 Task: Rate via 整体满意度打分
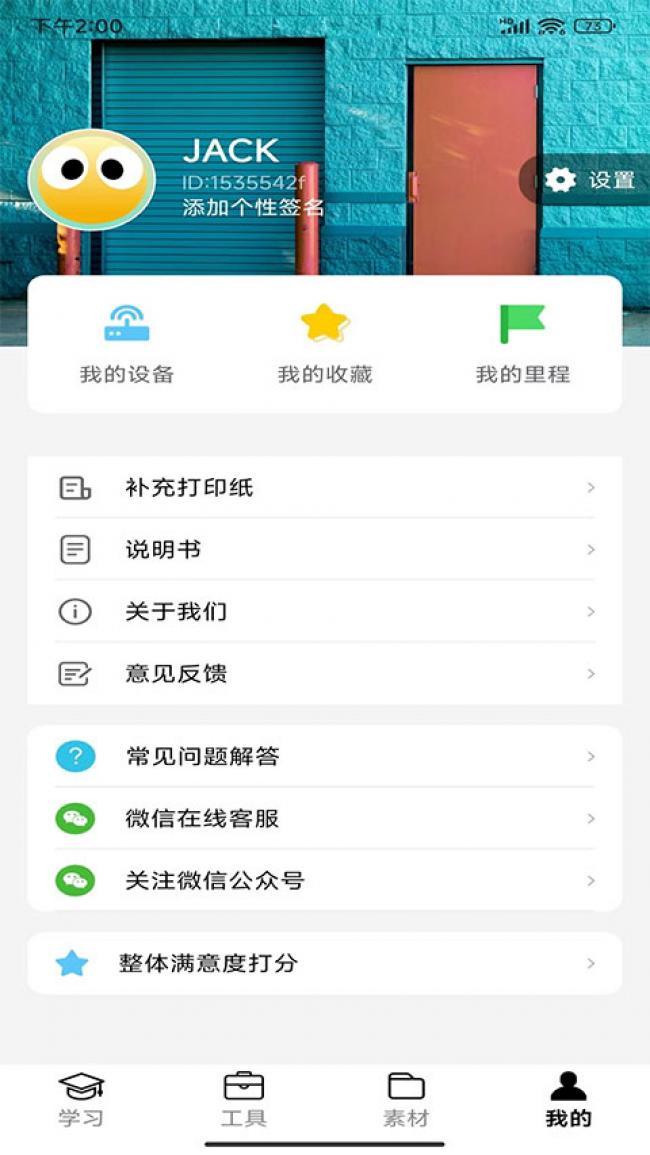[325, 964]
